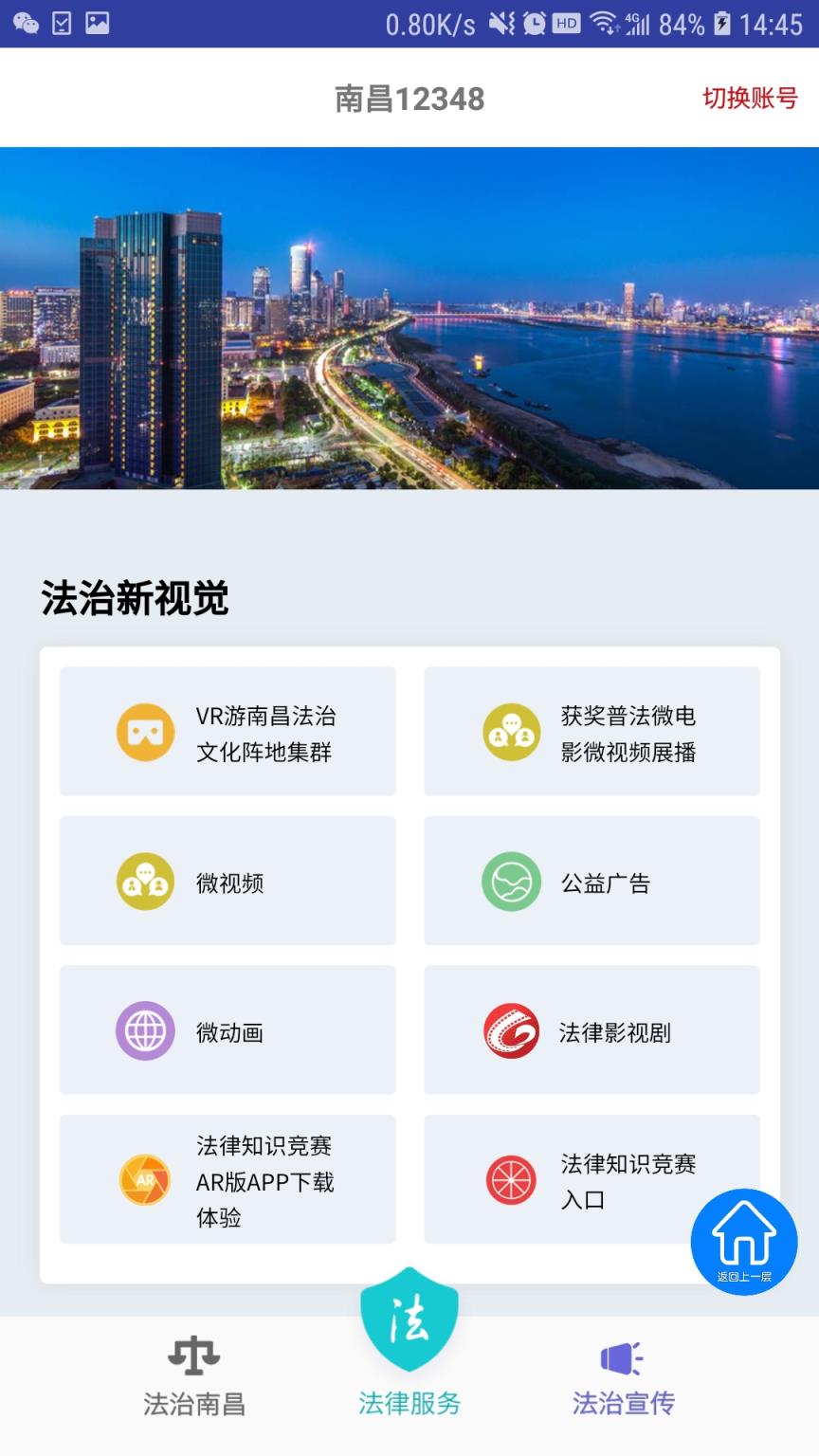This screenshot has width=819, height=1456.
Task: Open 公益广告 via its green circle icon
Action: (510, 881)
